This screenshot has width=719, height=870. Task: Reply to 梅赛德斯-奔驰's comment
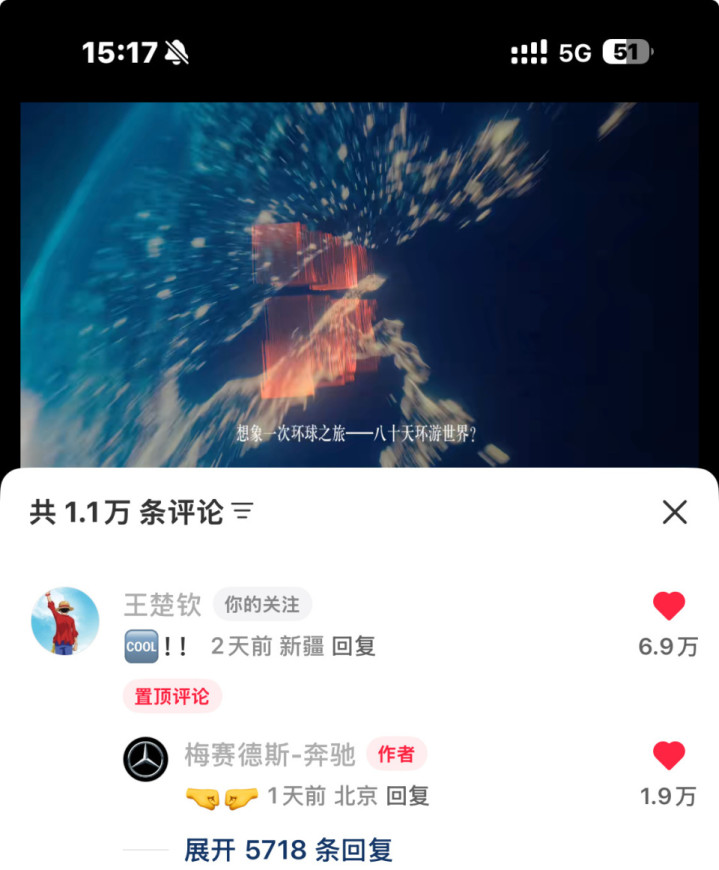407,796
